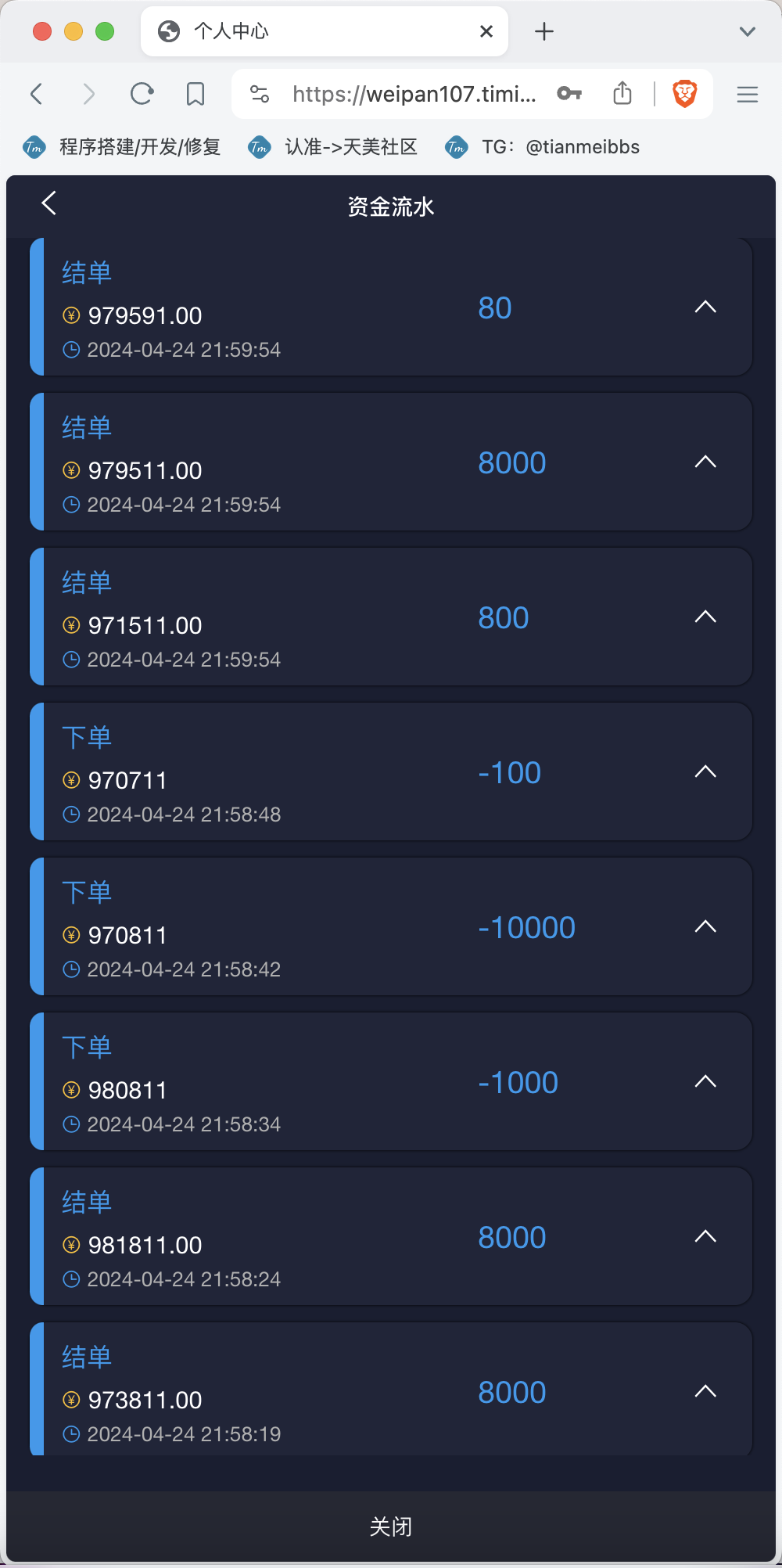This screenshot has width=782, height=1568.
Task: Open the browser hamburger menu
Action: 748,95
